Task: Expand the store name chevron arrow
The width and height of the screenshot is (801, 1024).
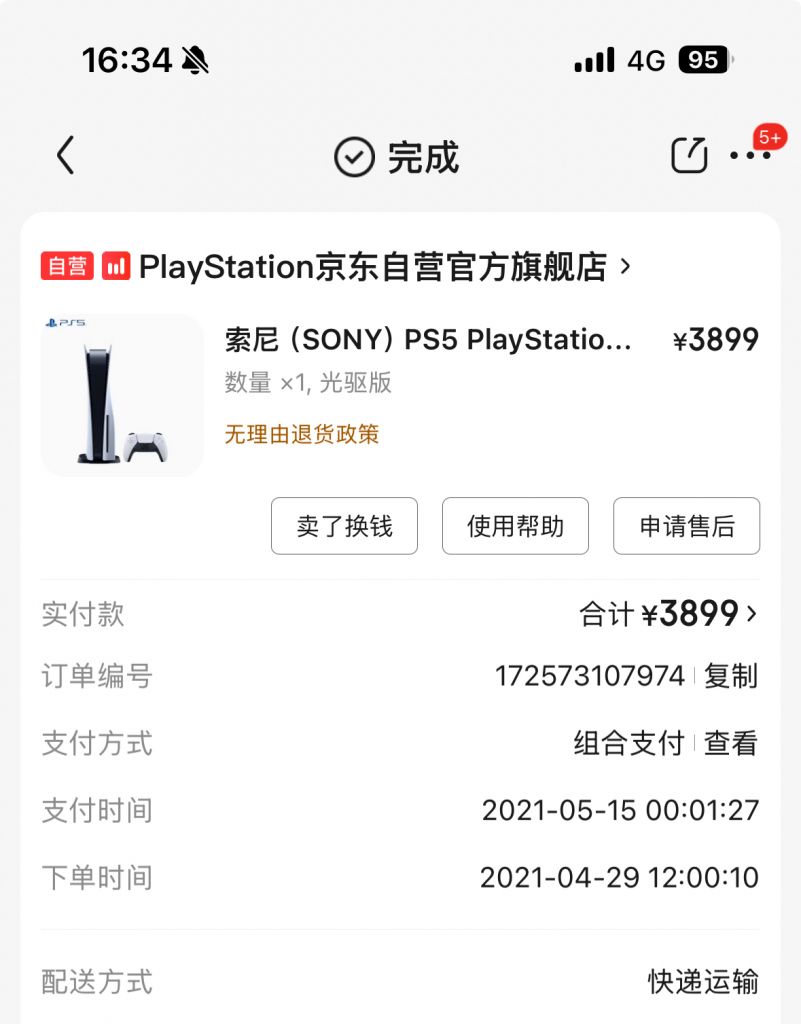Action: tap(624, 266)
